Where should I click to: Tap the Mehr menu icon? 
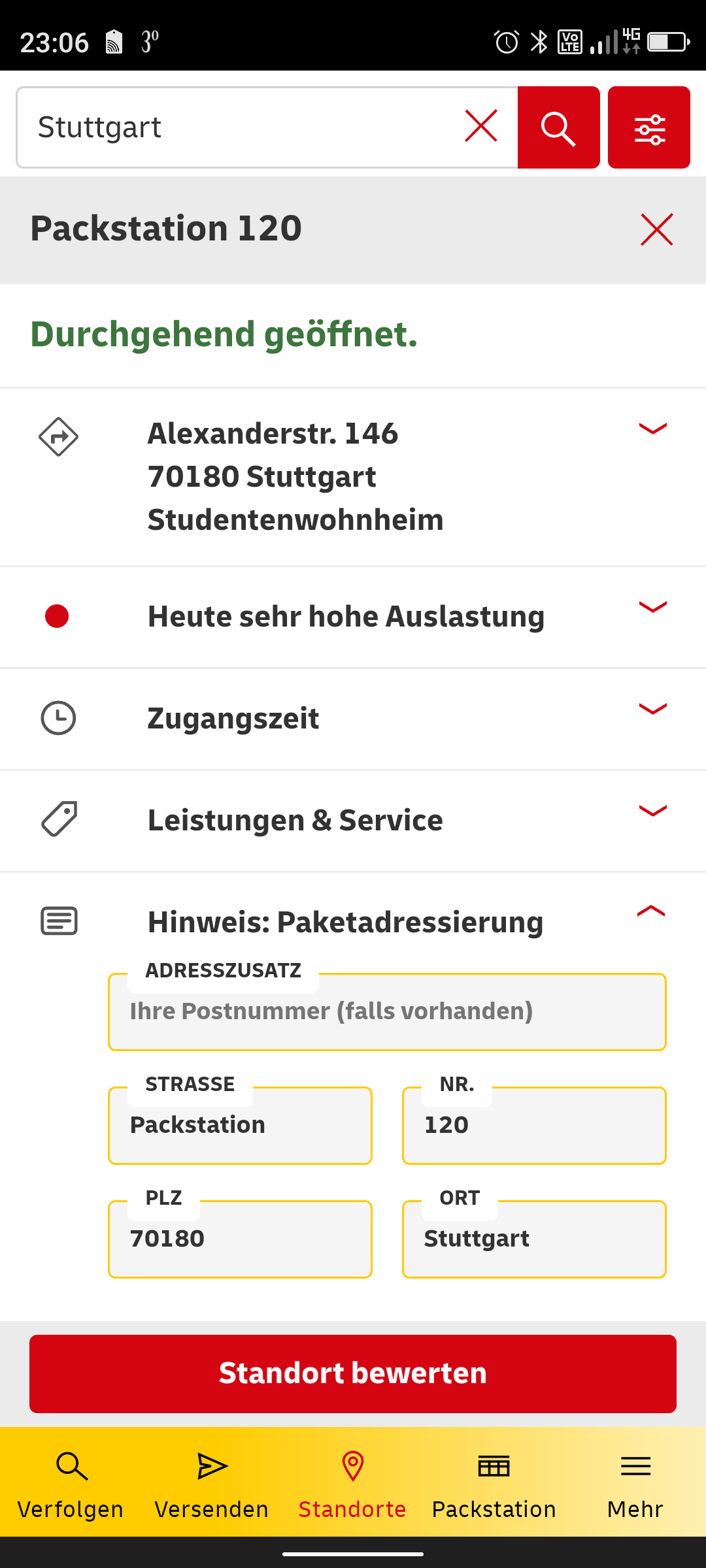click(634, 1465)
